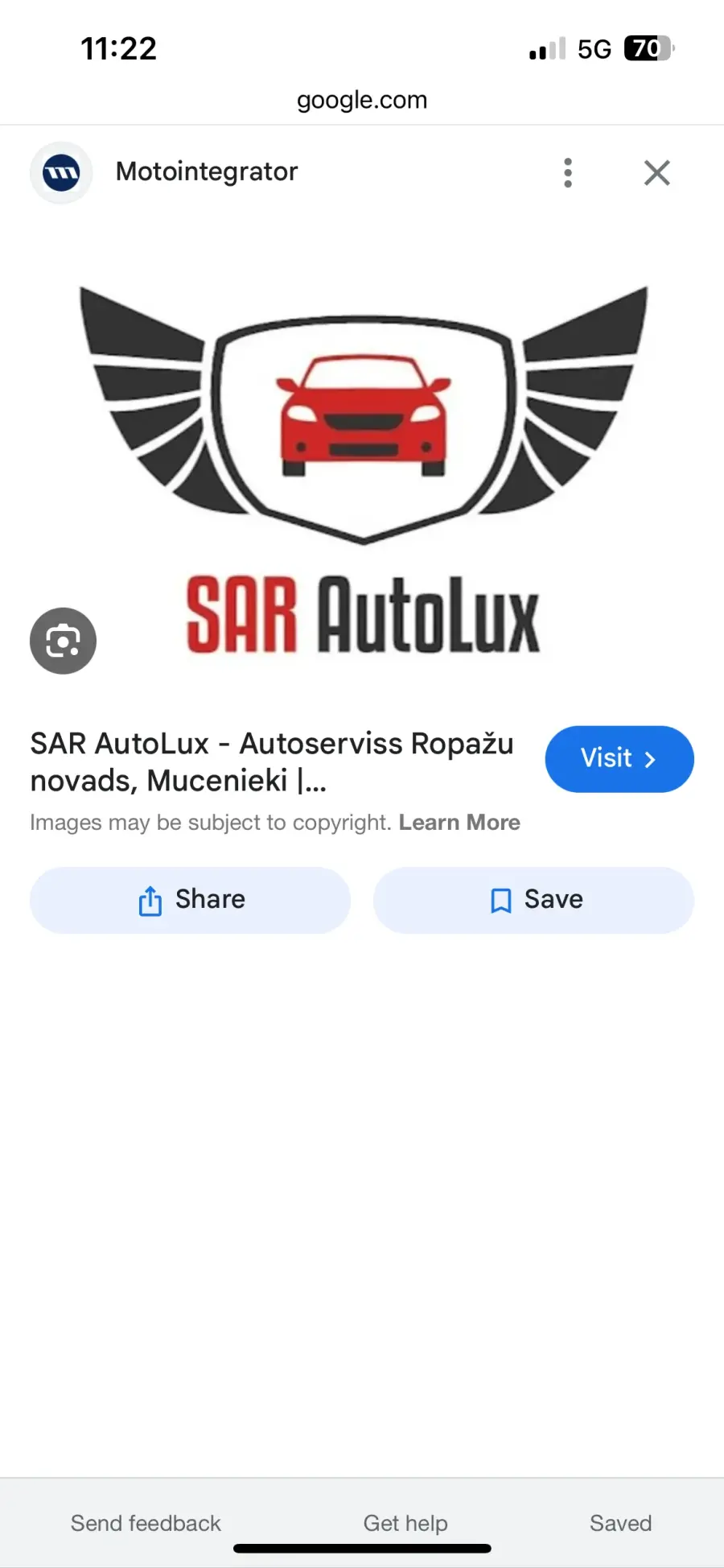724x1568 pixels.
Task: Open Get help
Action: coord(405,1523)
